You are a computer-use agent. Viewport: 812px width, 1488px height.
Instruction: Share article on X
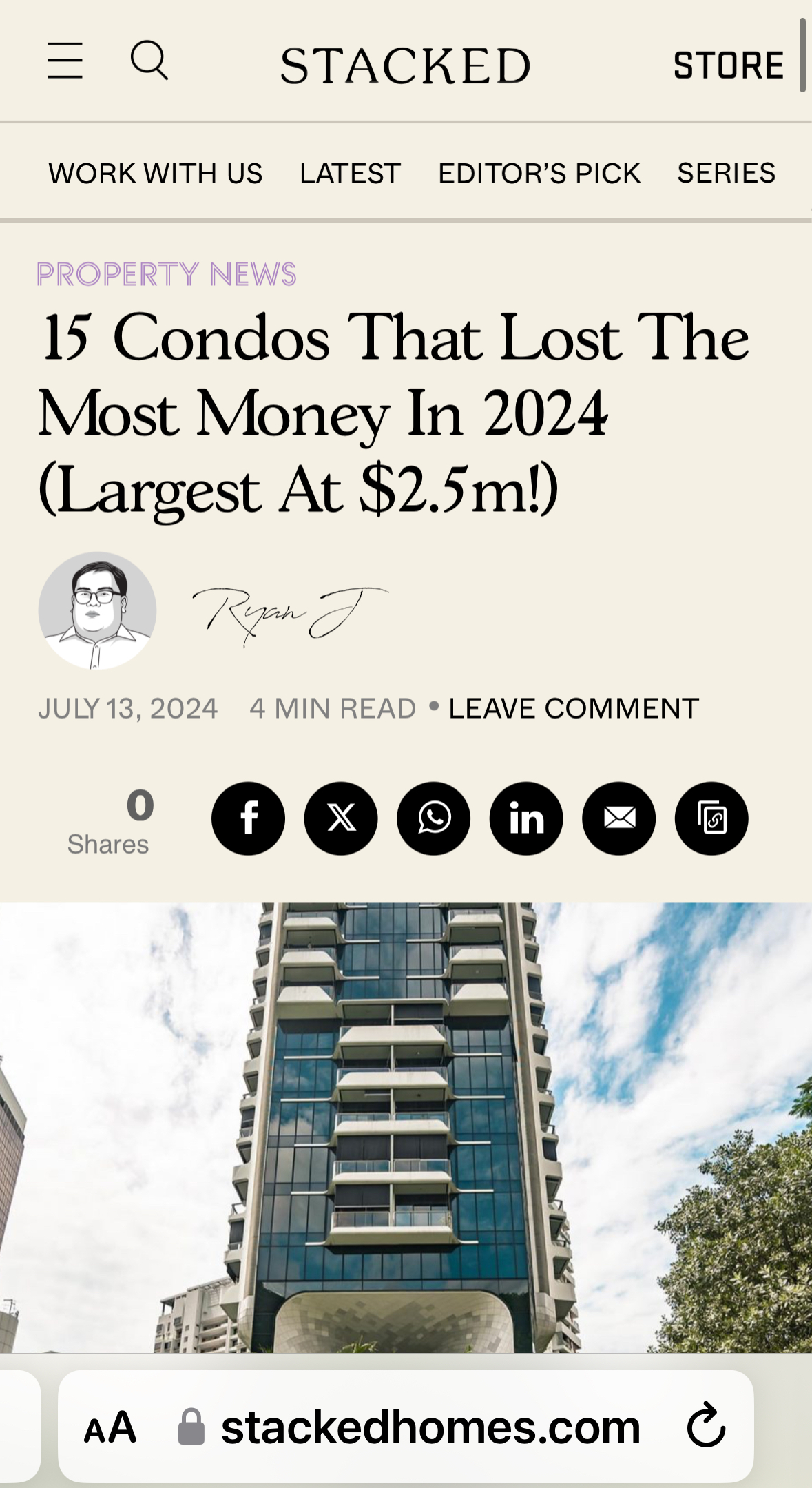tap(341, 818)
